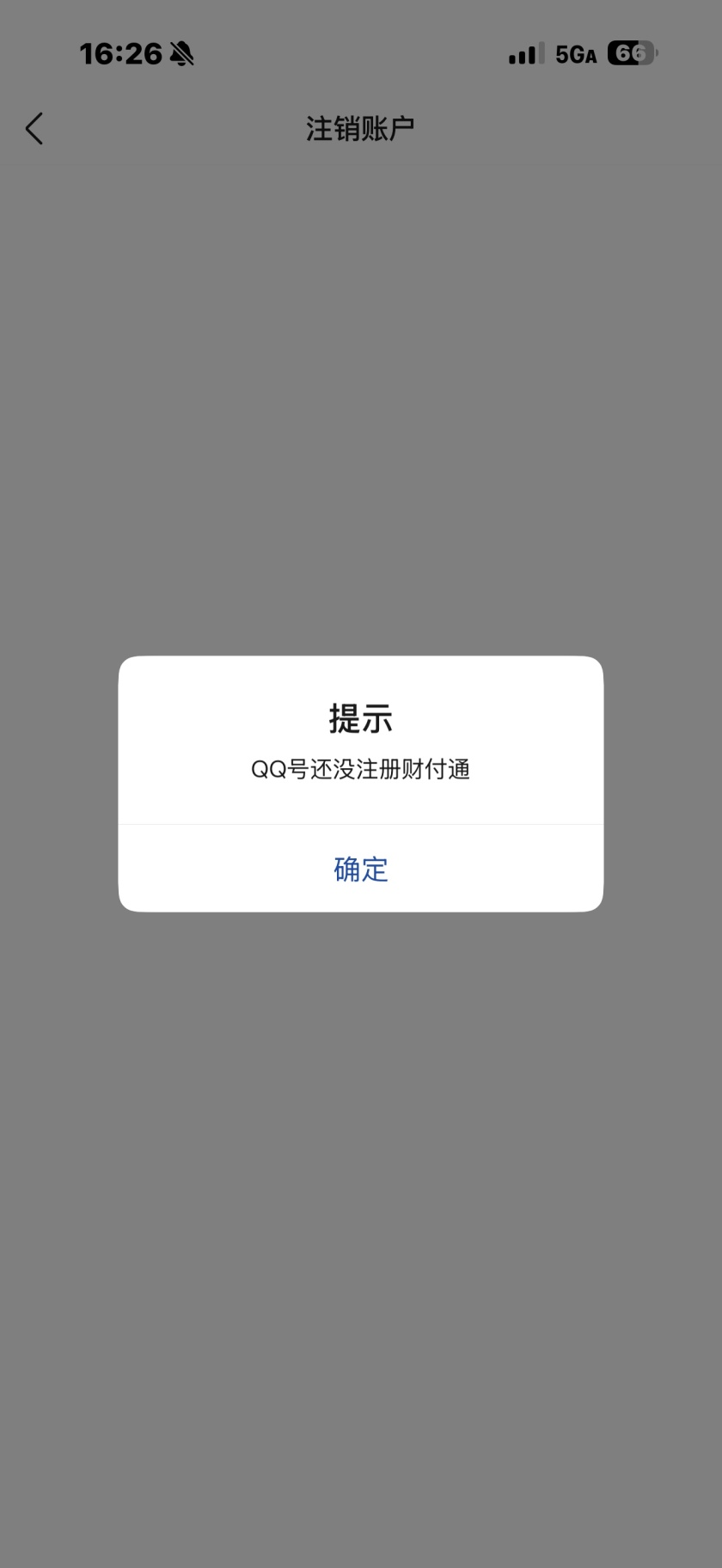Click the signal icon in the status bar
The image size is (722, 1568).
(524, 53)
